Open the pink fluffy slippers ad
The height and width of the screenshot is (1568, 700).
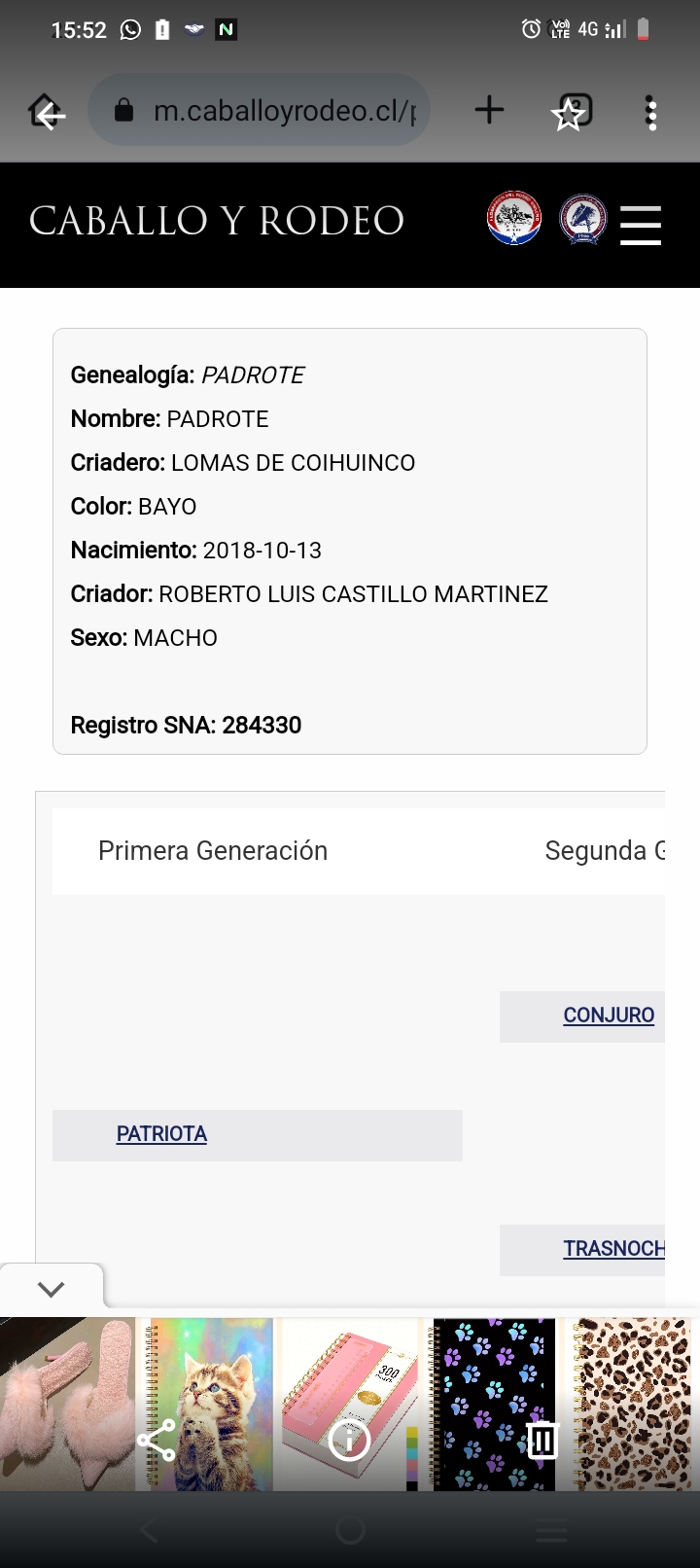coord(67,1405)
